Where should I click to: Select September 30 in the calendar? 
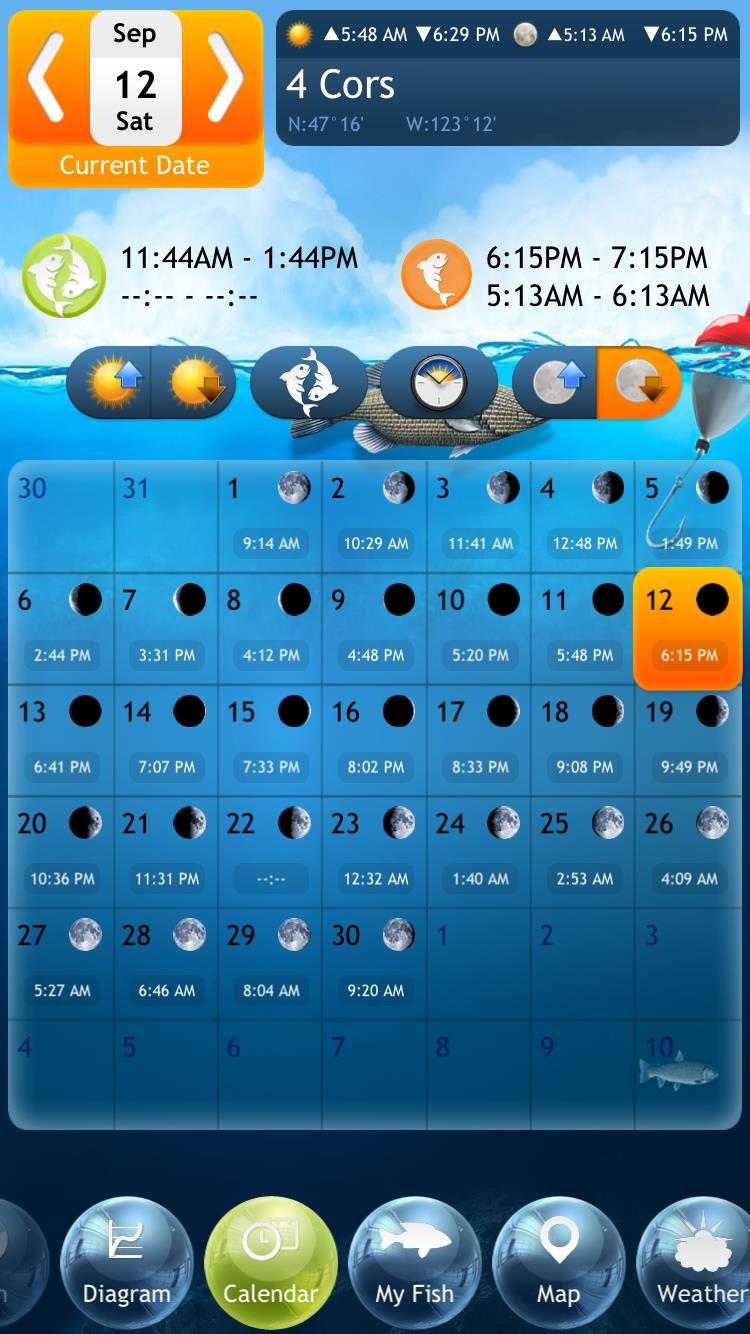point(375,965)
